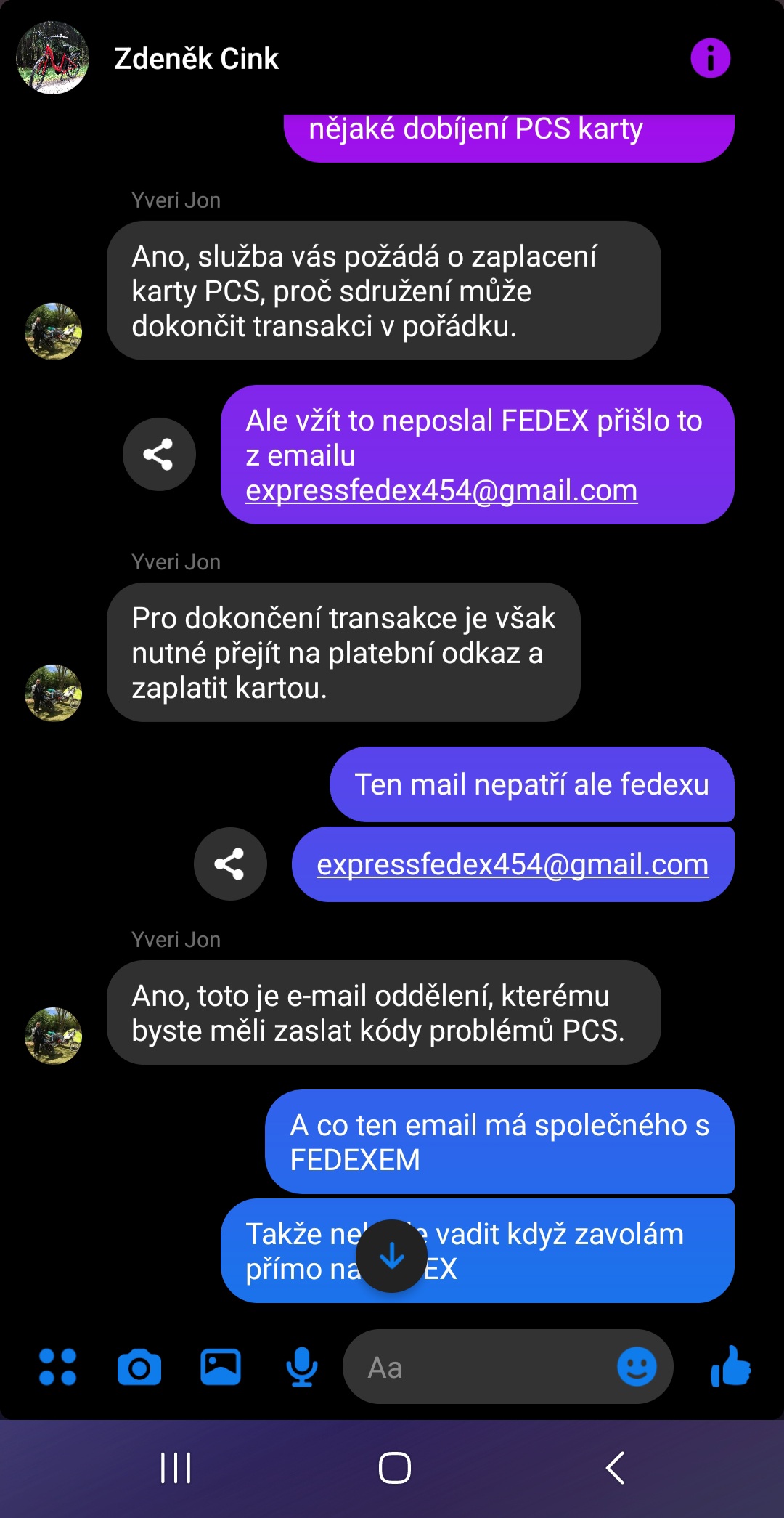Open the emoji picker smiley

[x=637, y=1367]
